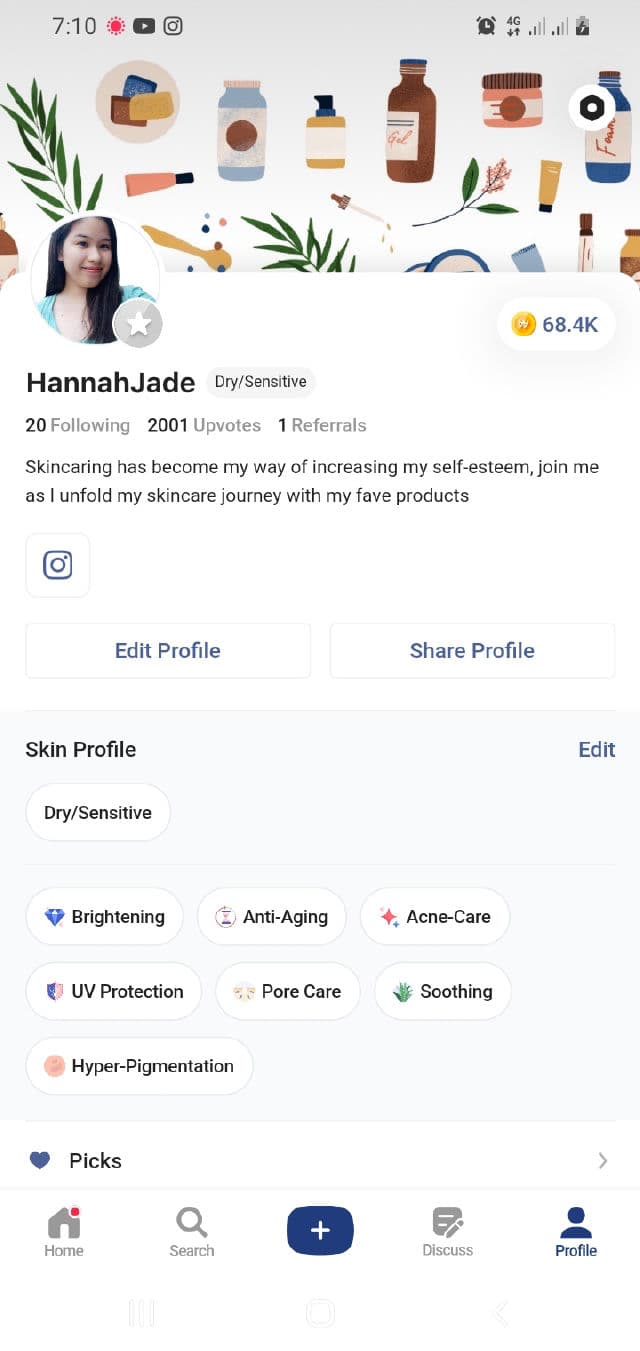Select the Hyper-Pigmentation chip
This screenshot has height=1351, width=640.
point(139,1066)
